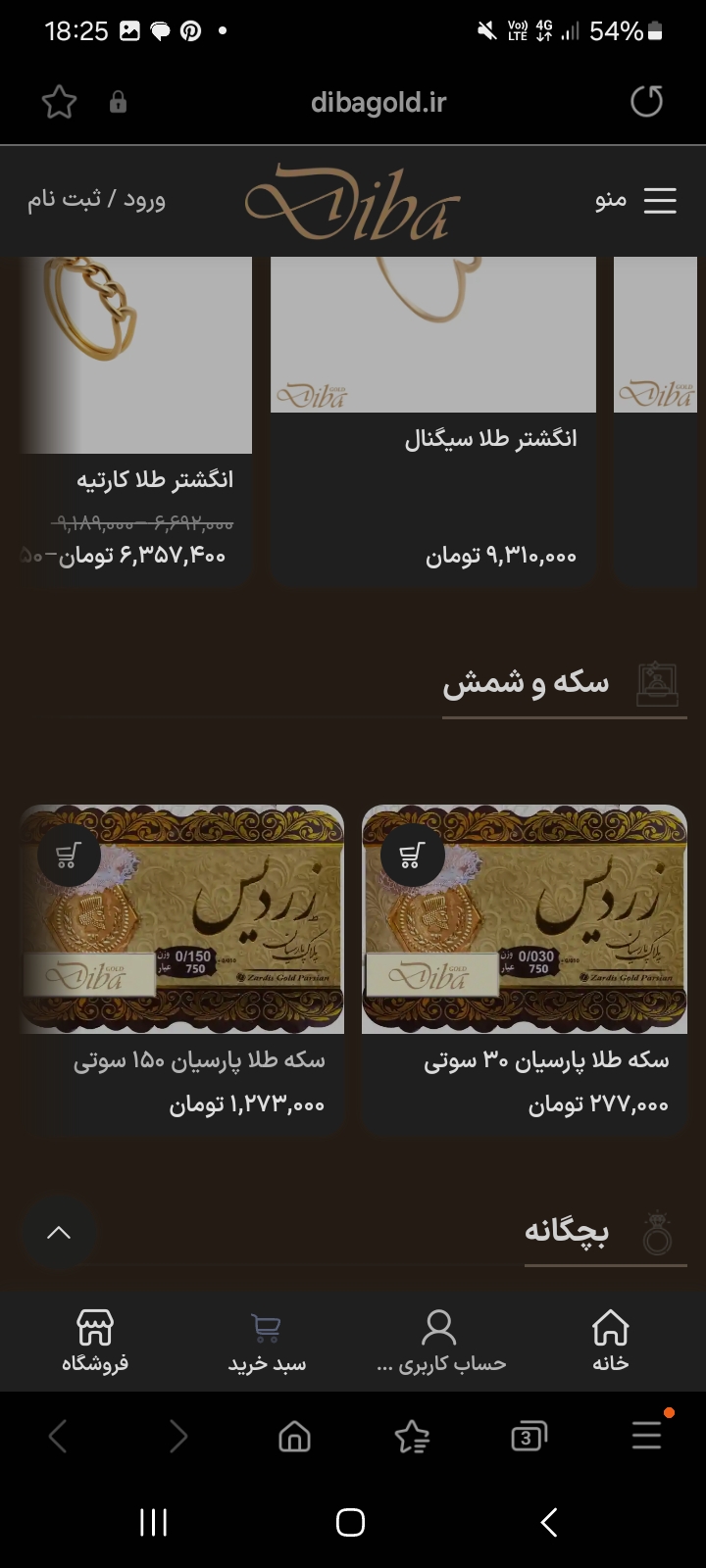Open the حساب کاربری account tab
706x1568 pixels.
click(440, 1341)
